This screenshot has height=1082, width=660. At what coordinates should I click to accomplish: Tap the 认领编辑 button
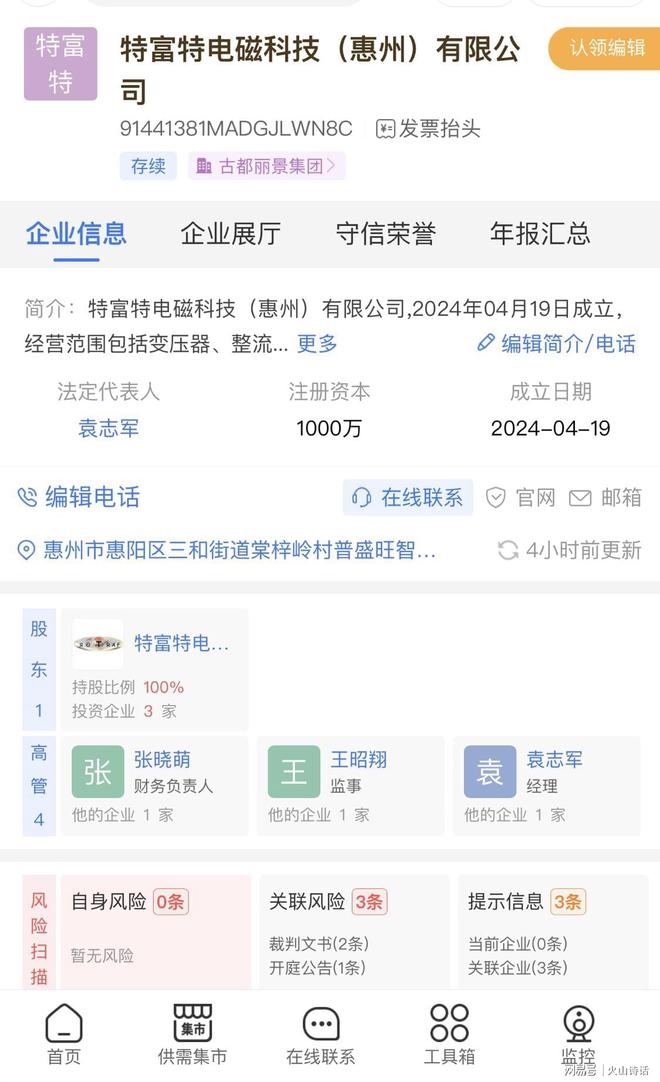(x=604, y=48)
